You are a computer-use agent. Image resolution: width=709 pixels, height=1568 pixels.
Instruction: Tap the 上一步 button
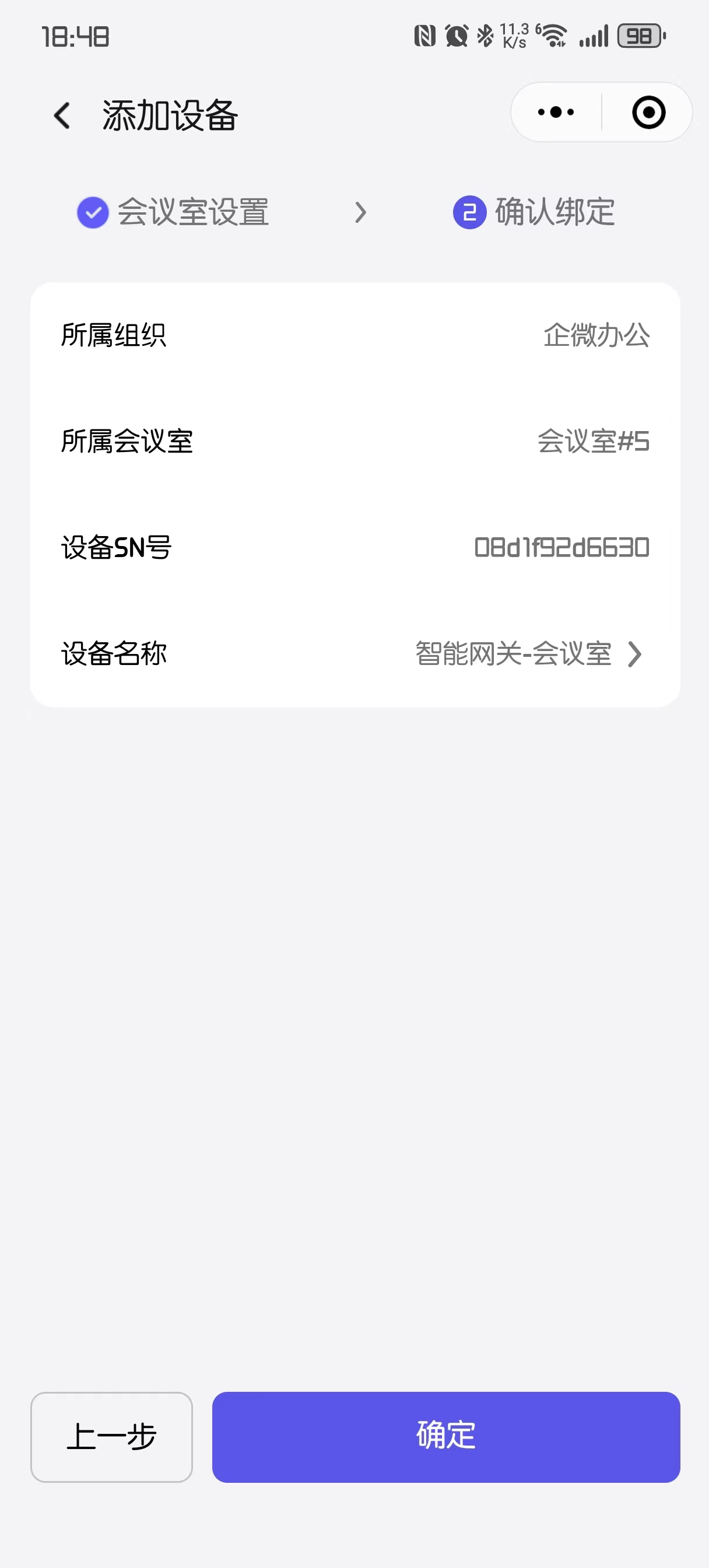pos(111,1437)
